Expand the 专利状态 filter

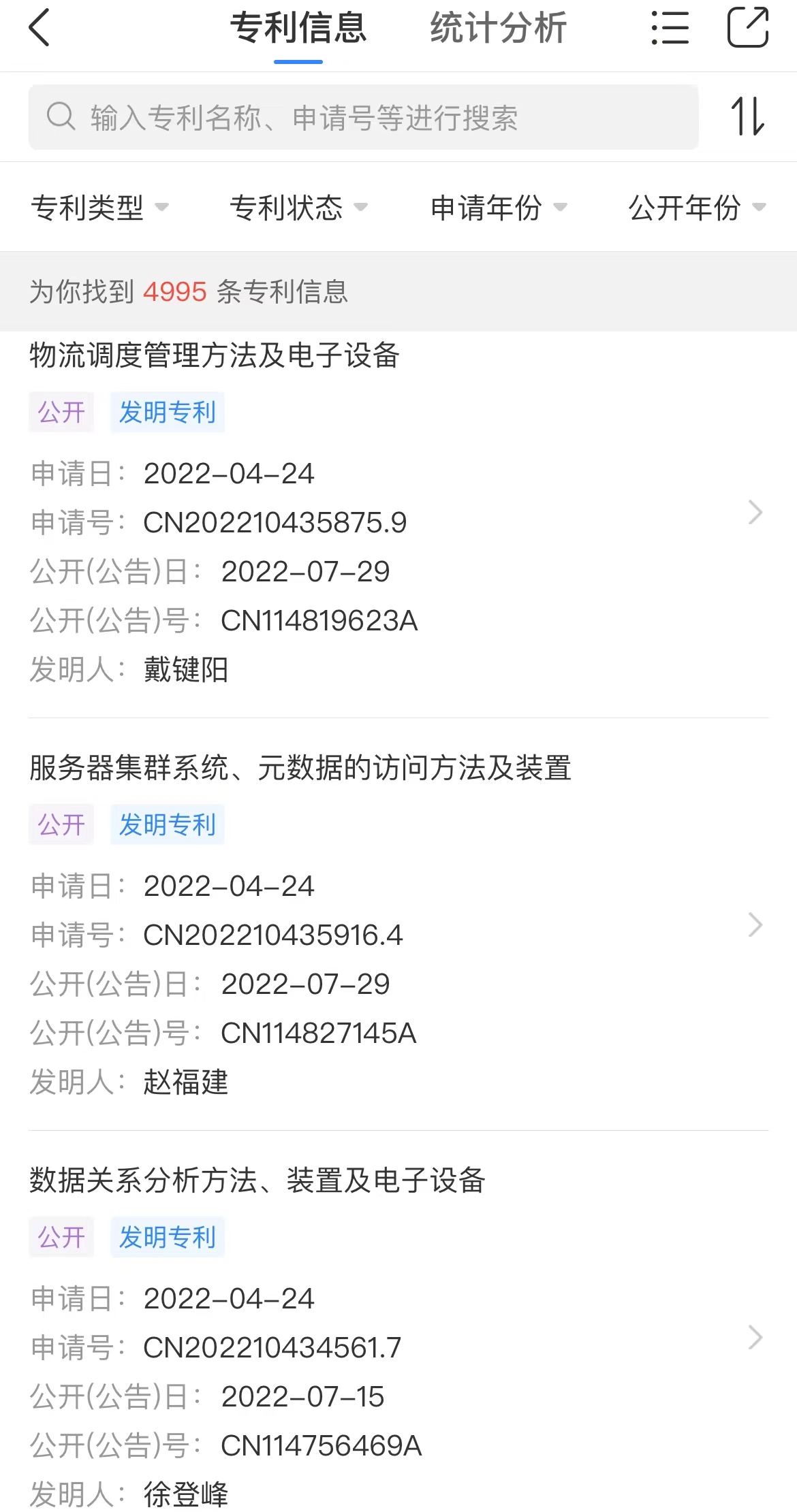coord(298,207)
